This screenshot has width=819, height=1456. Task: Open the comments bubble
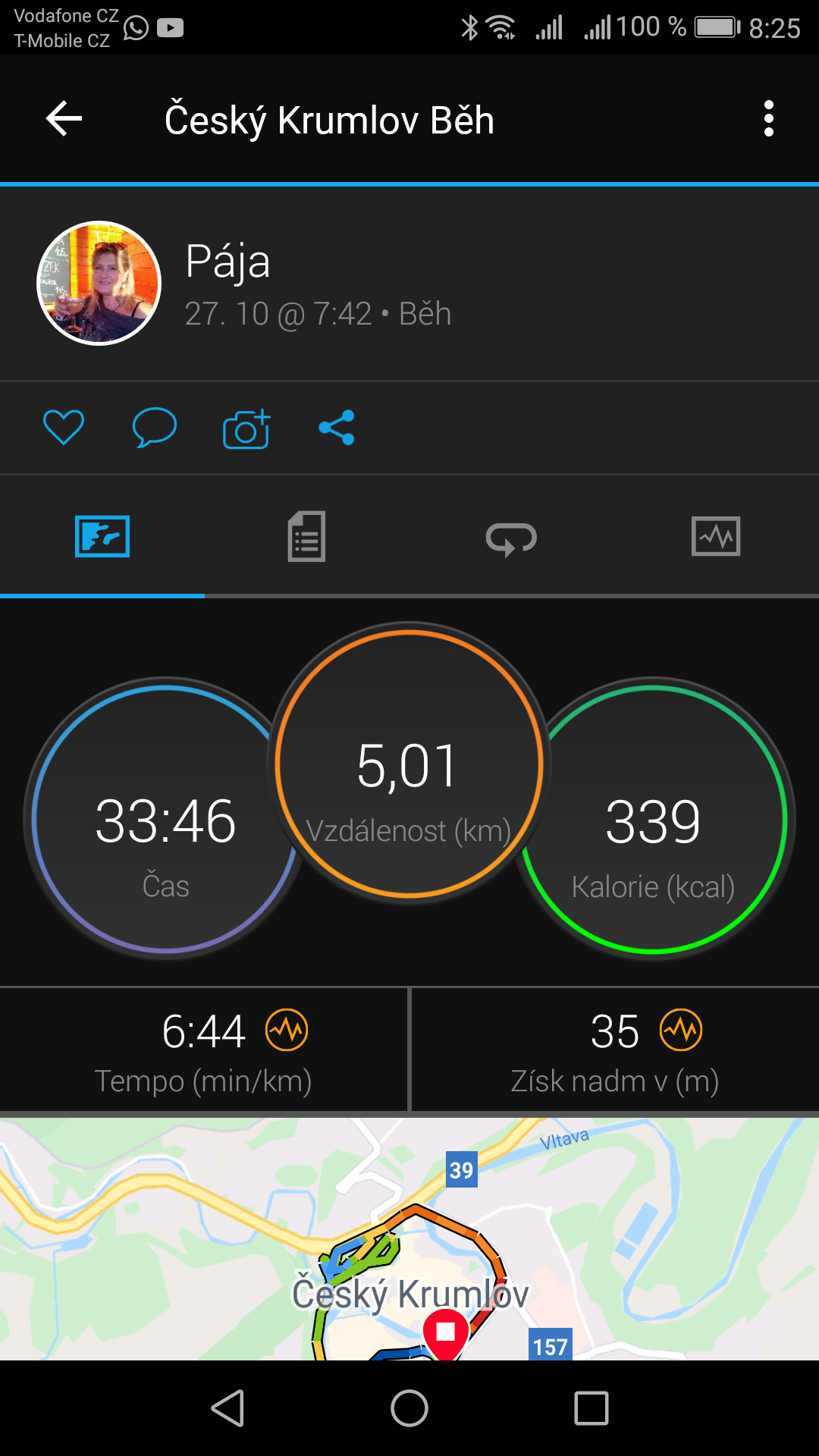pos(155,427)
